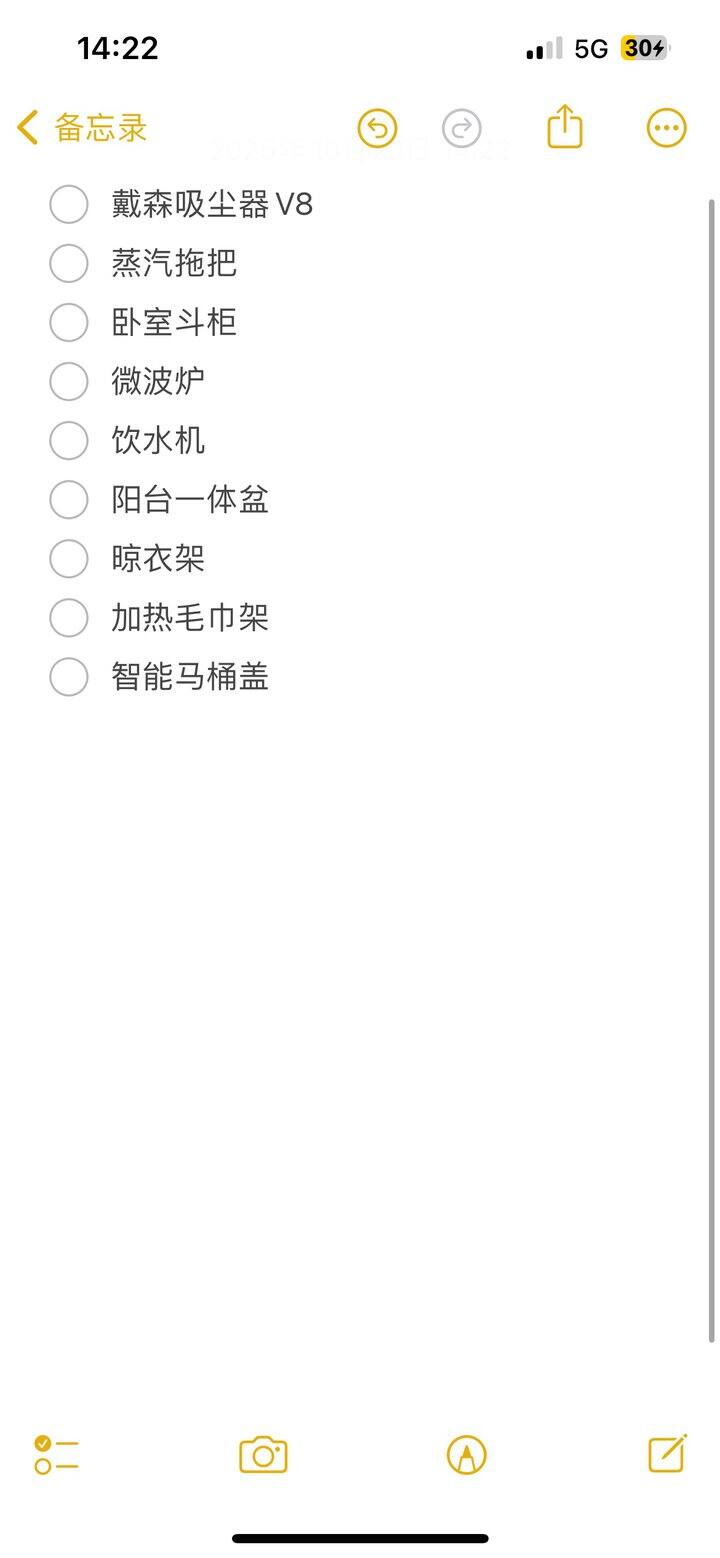Return to 备忘录 list via back button
This screenshot has height=1558, width=720.
[x=80, y=127]
